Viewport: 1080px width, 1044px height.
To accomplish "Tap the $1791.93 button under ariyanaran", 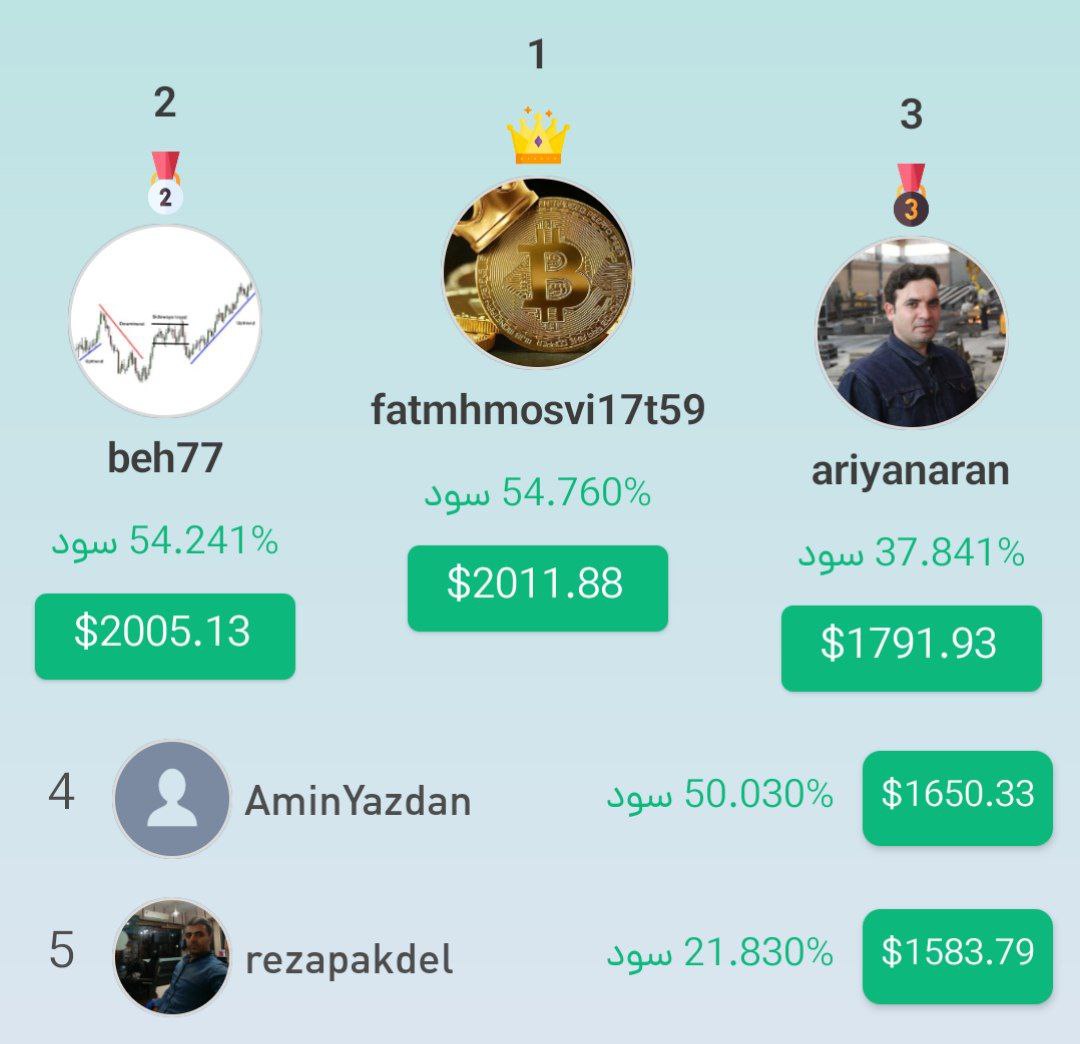I will (x=911, y=648).
